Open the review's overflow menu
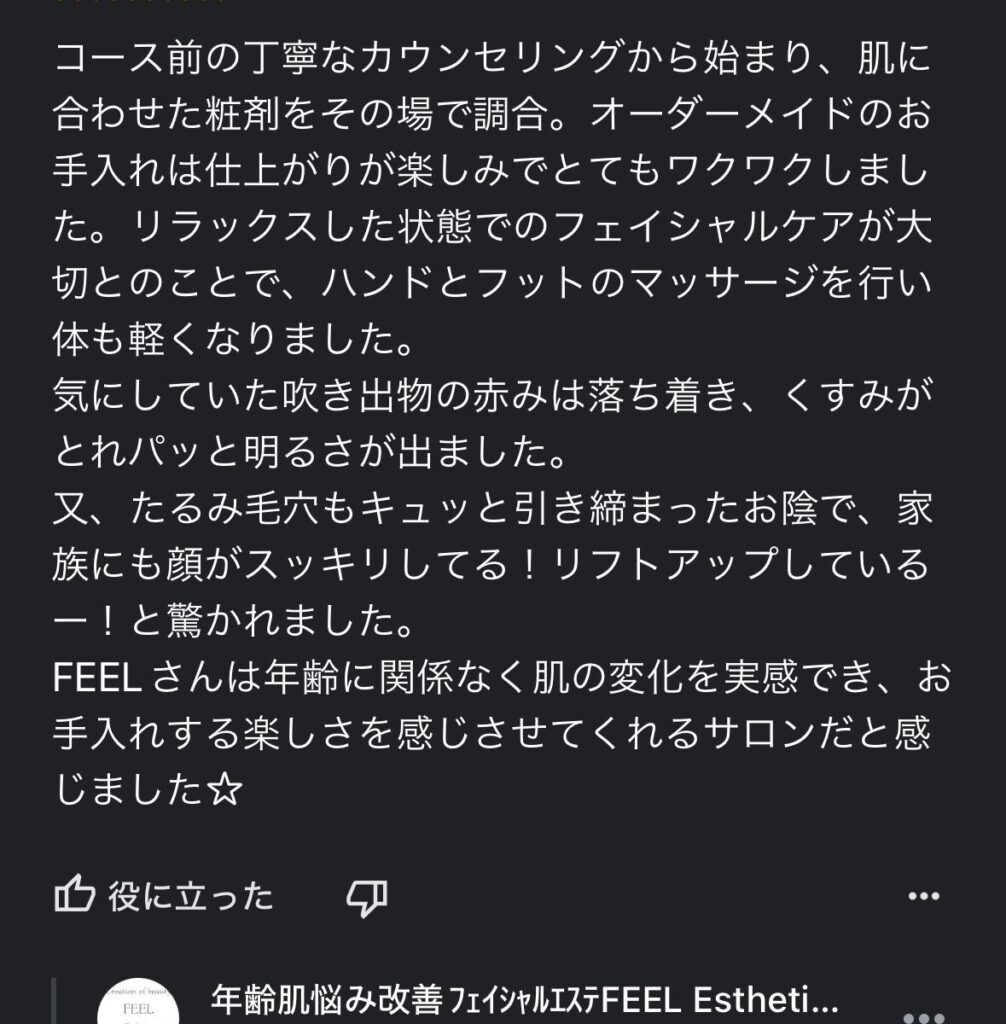 coord(922,896)
